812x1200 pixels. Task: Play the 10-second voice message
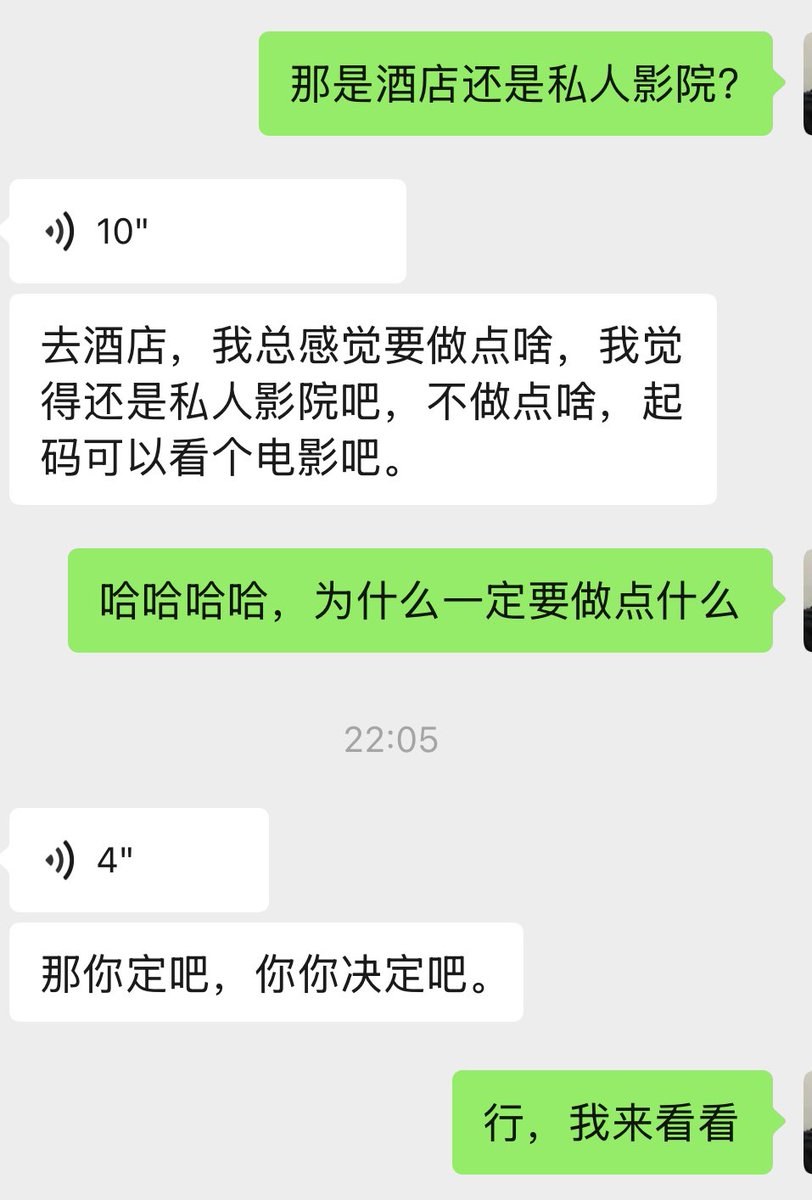tap(207, 231)
